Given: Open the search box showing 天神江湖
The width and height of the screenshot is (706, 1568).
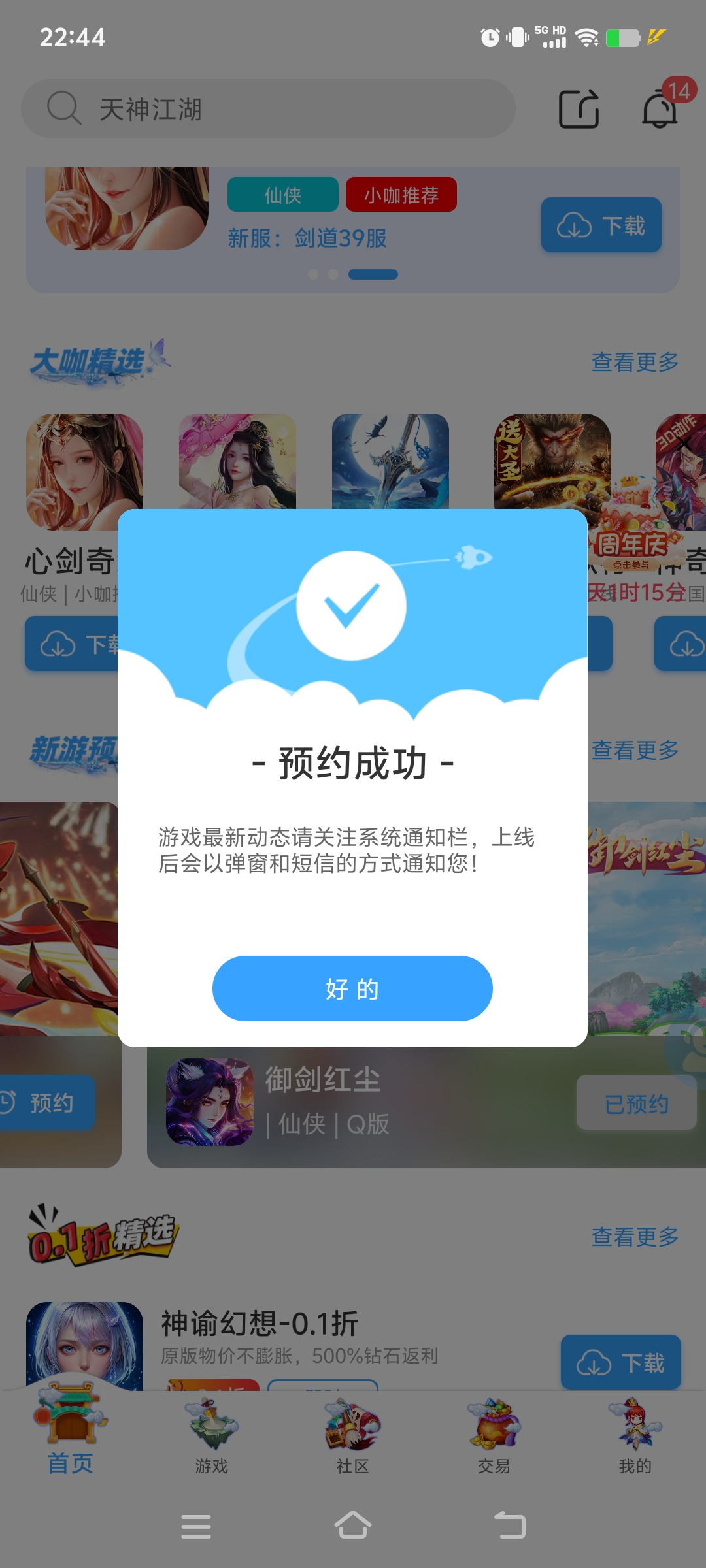Looking at the screenshot, I should (x=268, y=108).
